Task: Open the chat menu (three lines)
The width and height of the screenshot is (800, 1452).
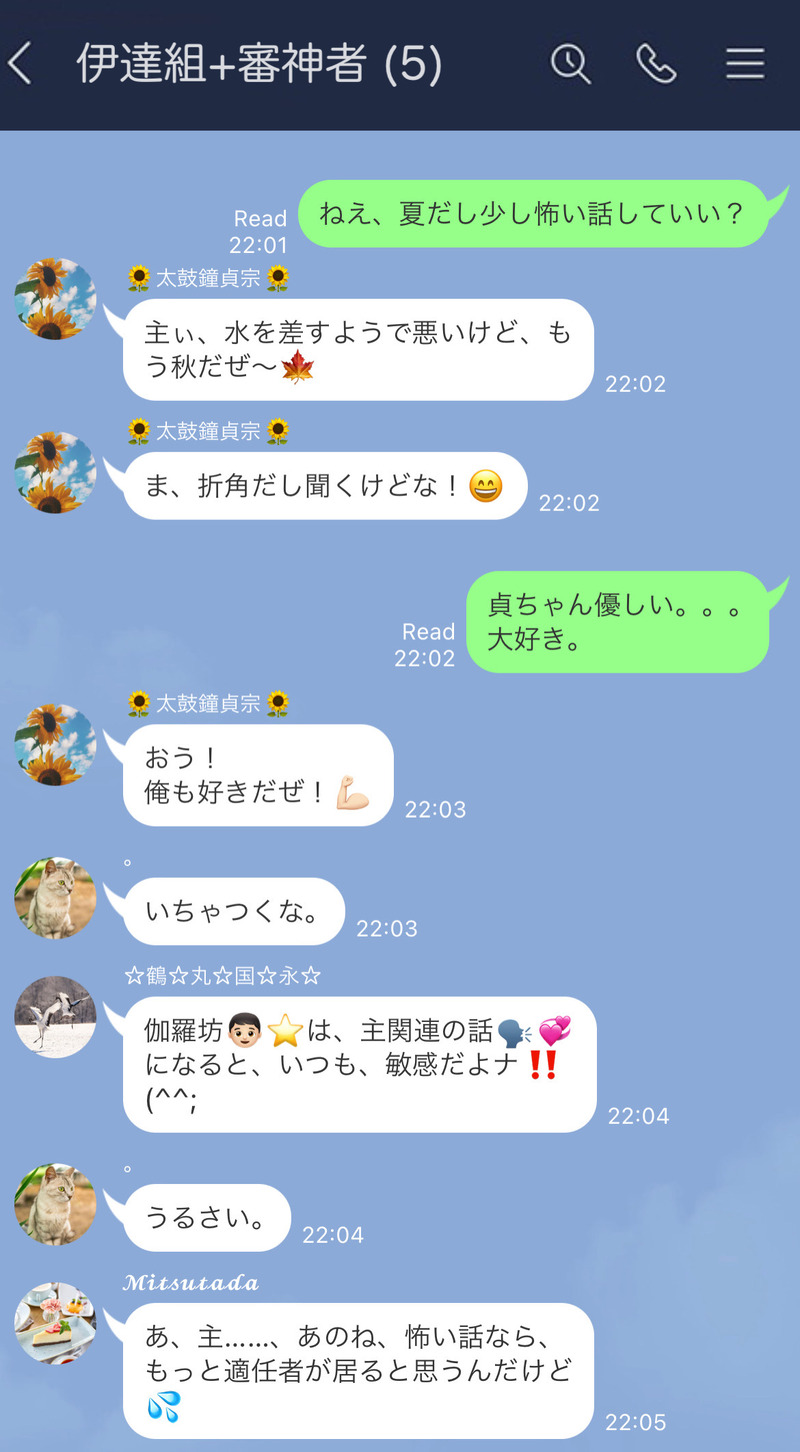Action: pos(745,65)
